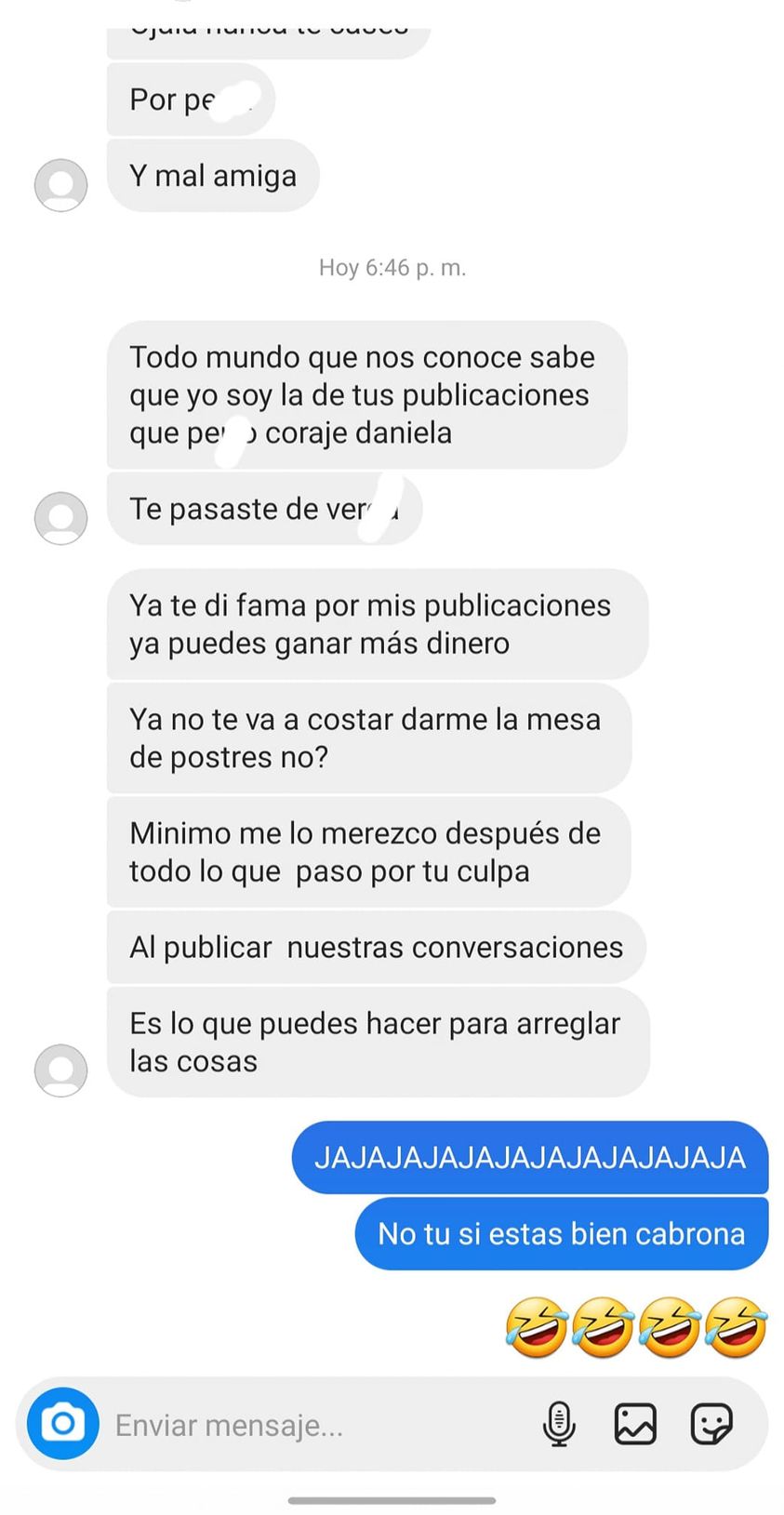
Task: Open sender's profile picture beside 'Y mal amiga'
Action: tap(61, 185)
